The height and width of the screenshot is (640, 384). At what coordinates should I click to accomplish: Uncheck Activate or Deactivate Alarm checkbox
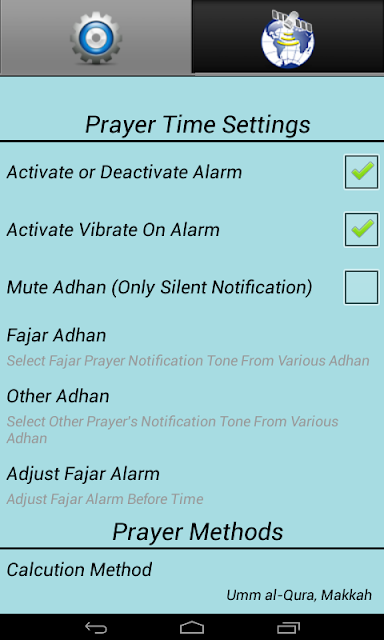[361, 171]
